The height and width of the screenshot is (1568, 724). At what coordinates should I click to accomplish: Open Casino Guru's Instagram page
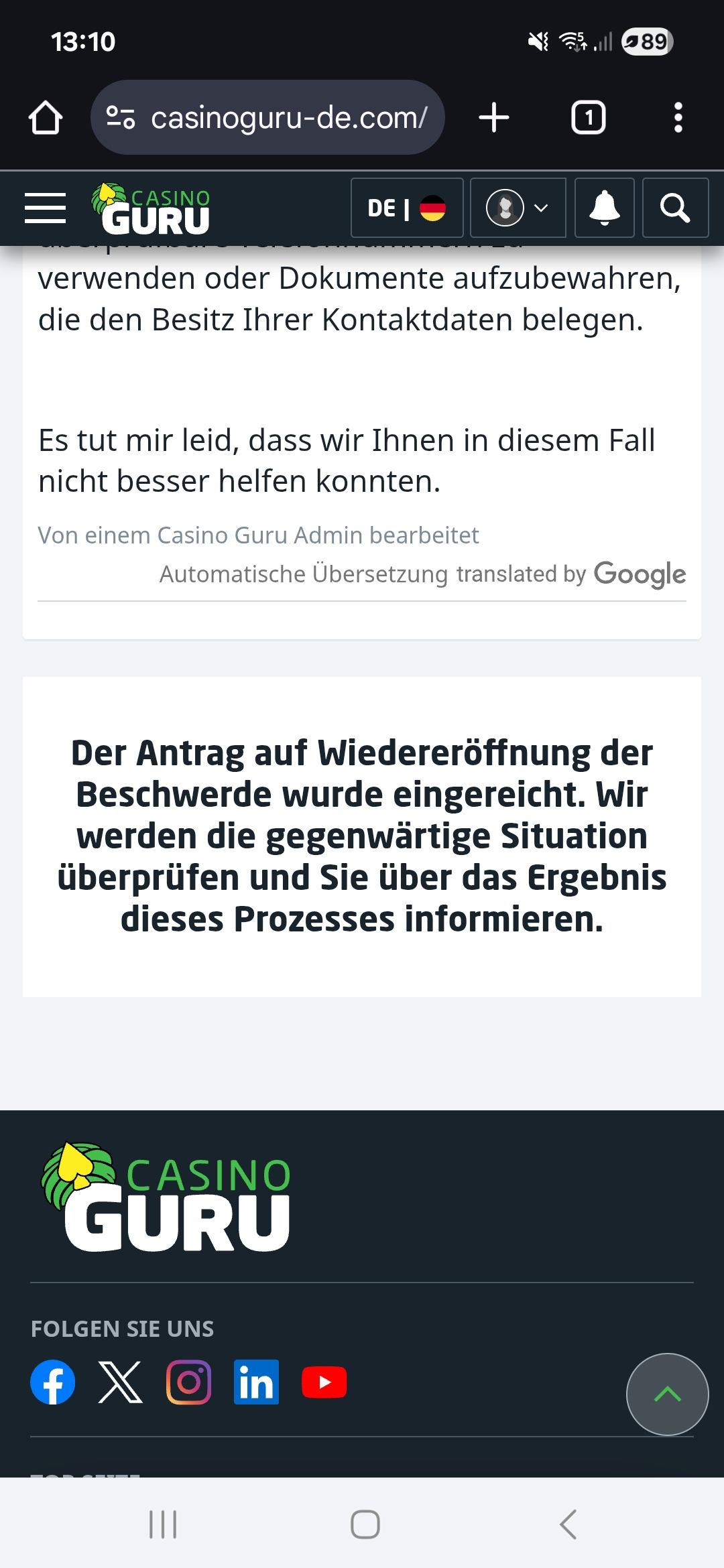[188, 1382]
